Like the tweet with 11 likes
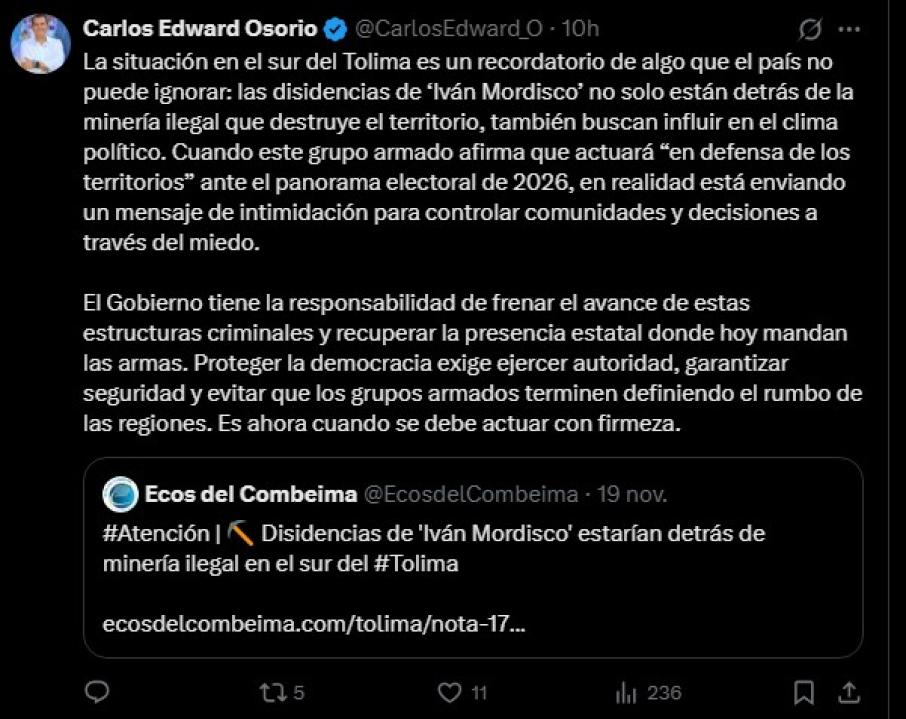The width and height of the screenshot is (906, 719). point(452,692)
